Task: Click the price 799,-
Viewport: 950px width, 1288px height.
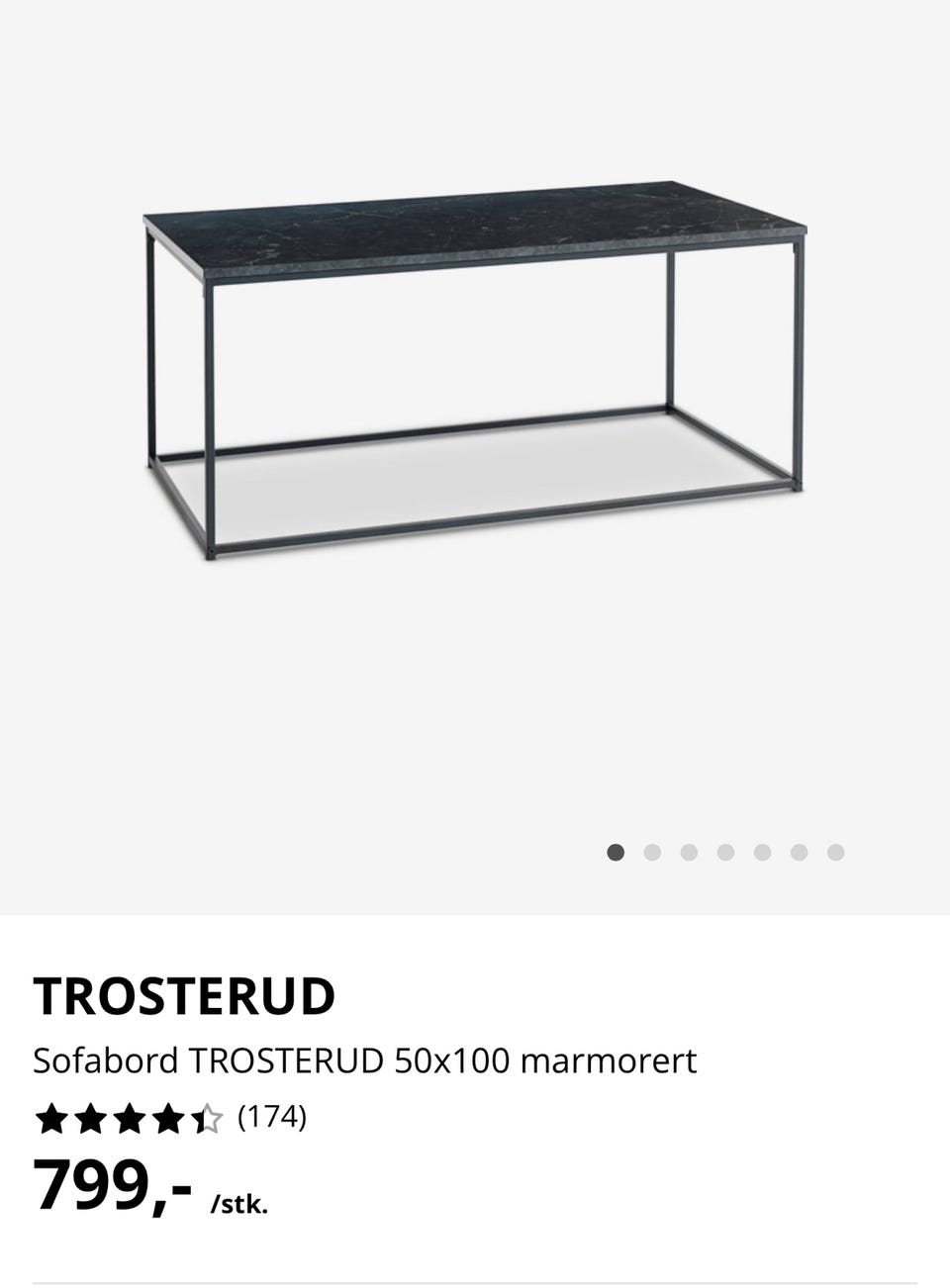Action: click(112, 1189)
